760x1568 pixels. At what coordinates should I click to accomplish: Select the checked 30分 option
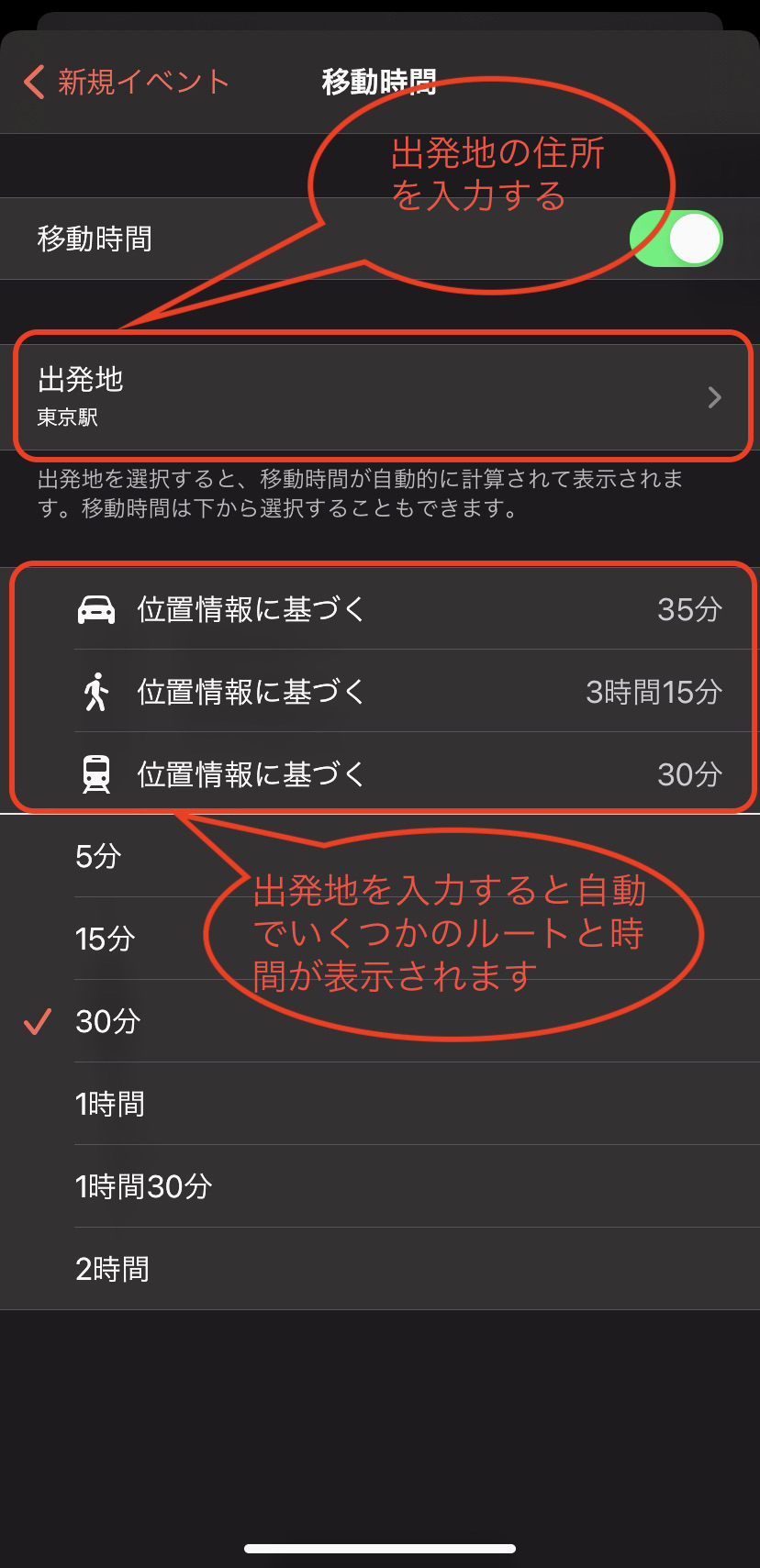coord(380,1021)
